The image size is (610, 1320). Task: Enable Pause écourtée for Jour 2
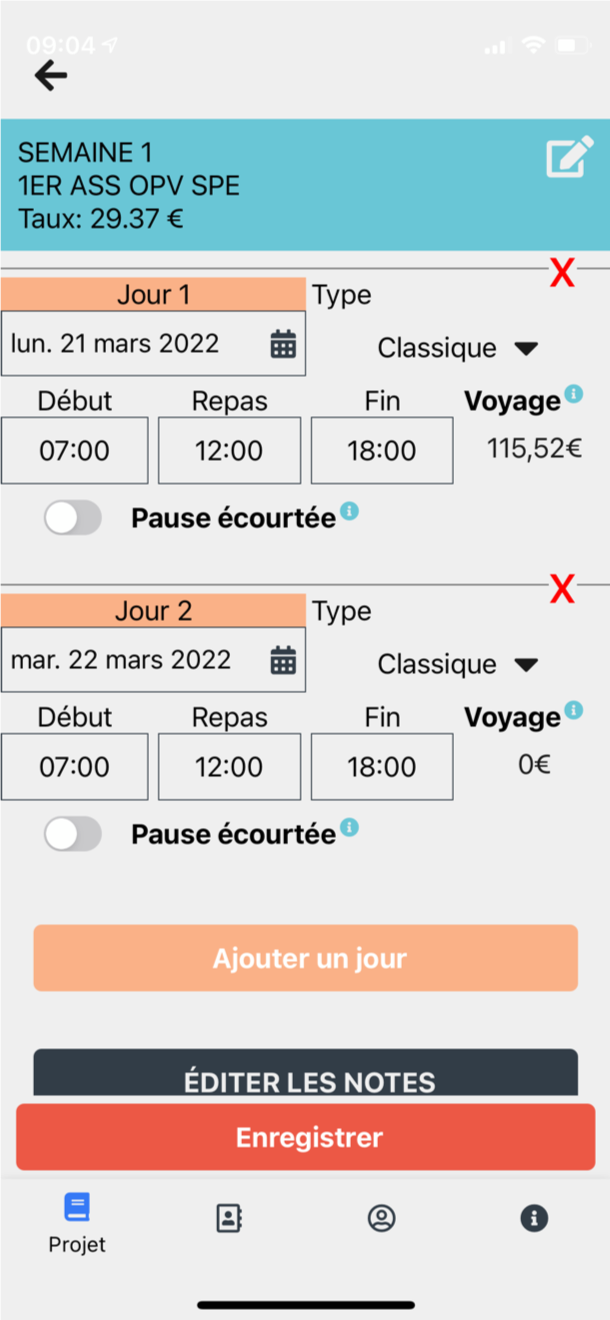[73, 834]
